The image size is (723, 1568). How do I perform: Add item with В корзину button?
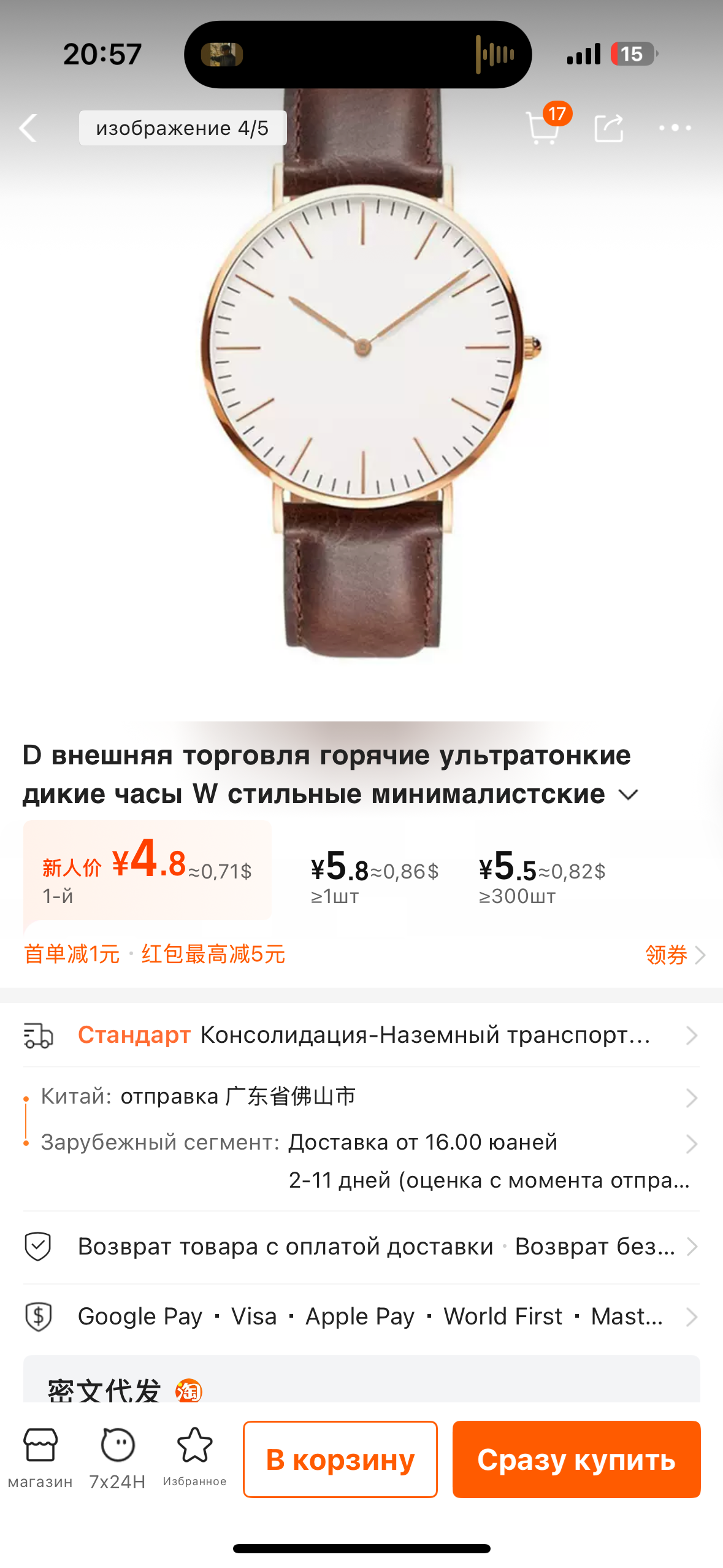[x=340, y=1459]
